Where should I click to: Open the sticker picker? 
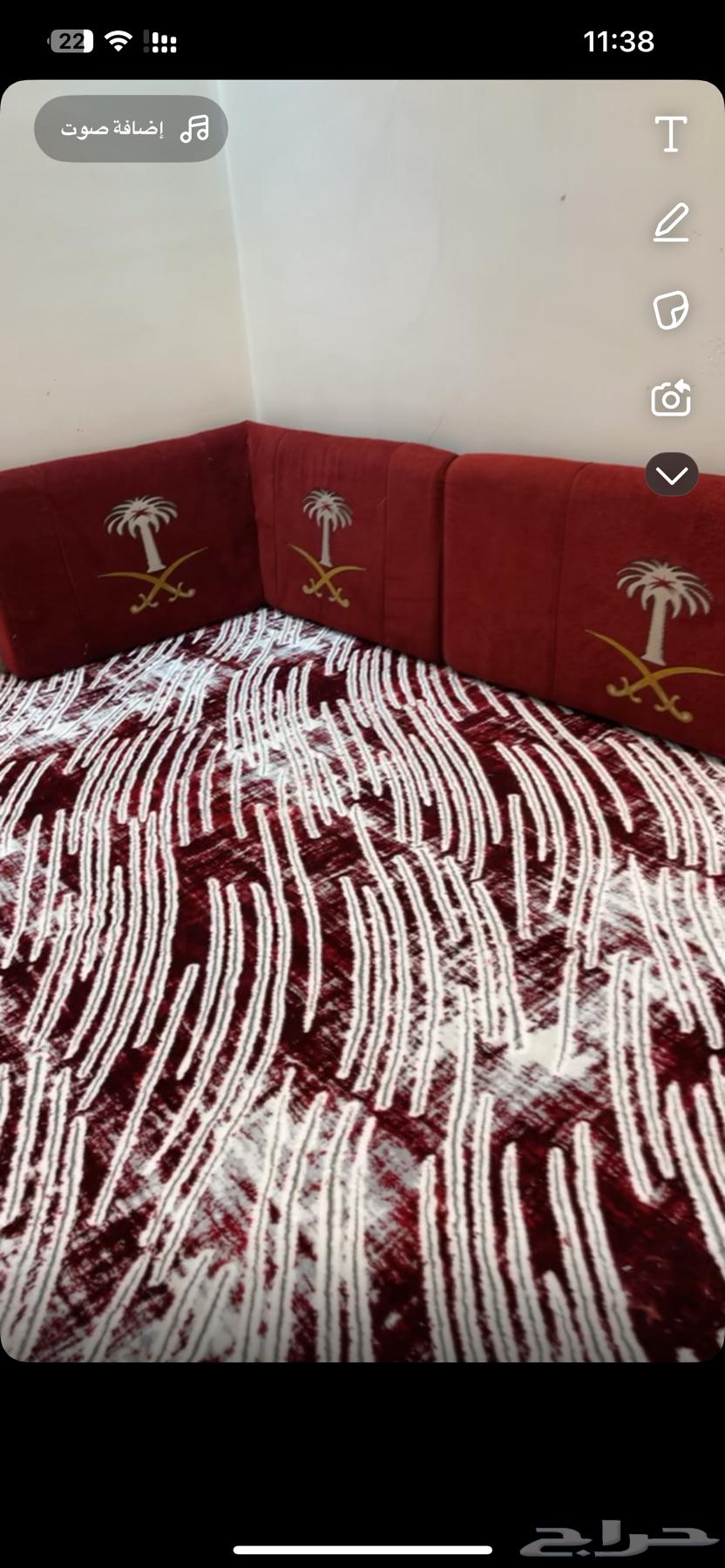[x=671, y=310]
